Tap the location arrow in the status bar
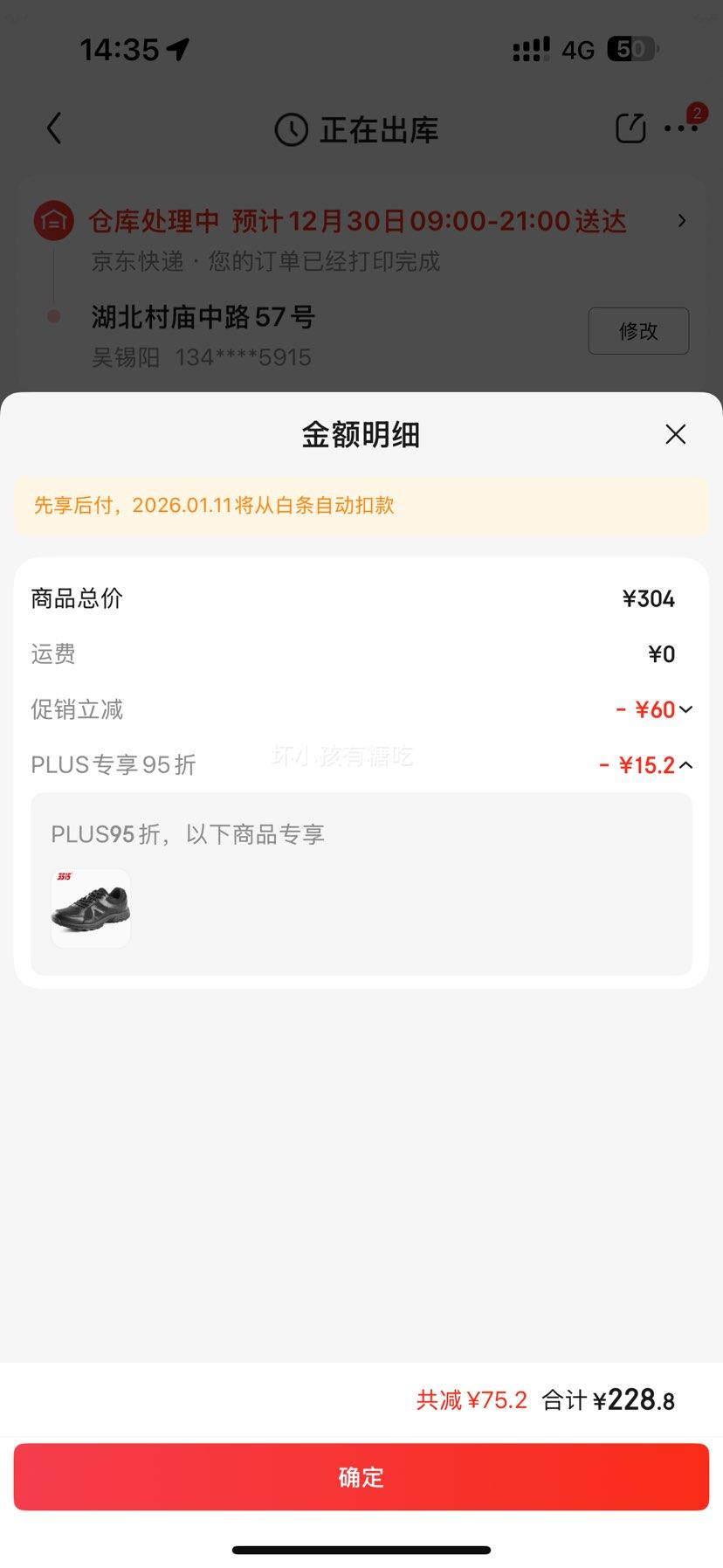The width and height of the screenshot is (723, 1568). point(179,49)
